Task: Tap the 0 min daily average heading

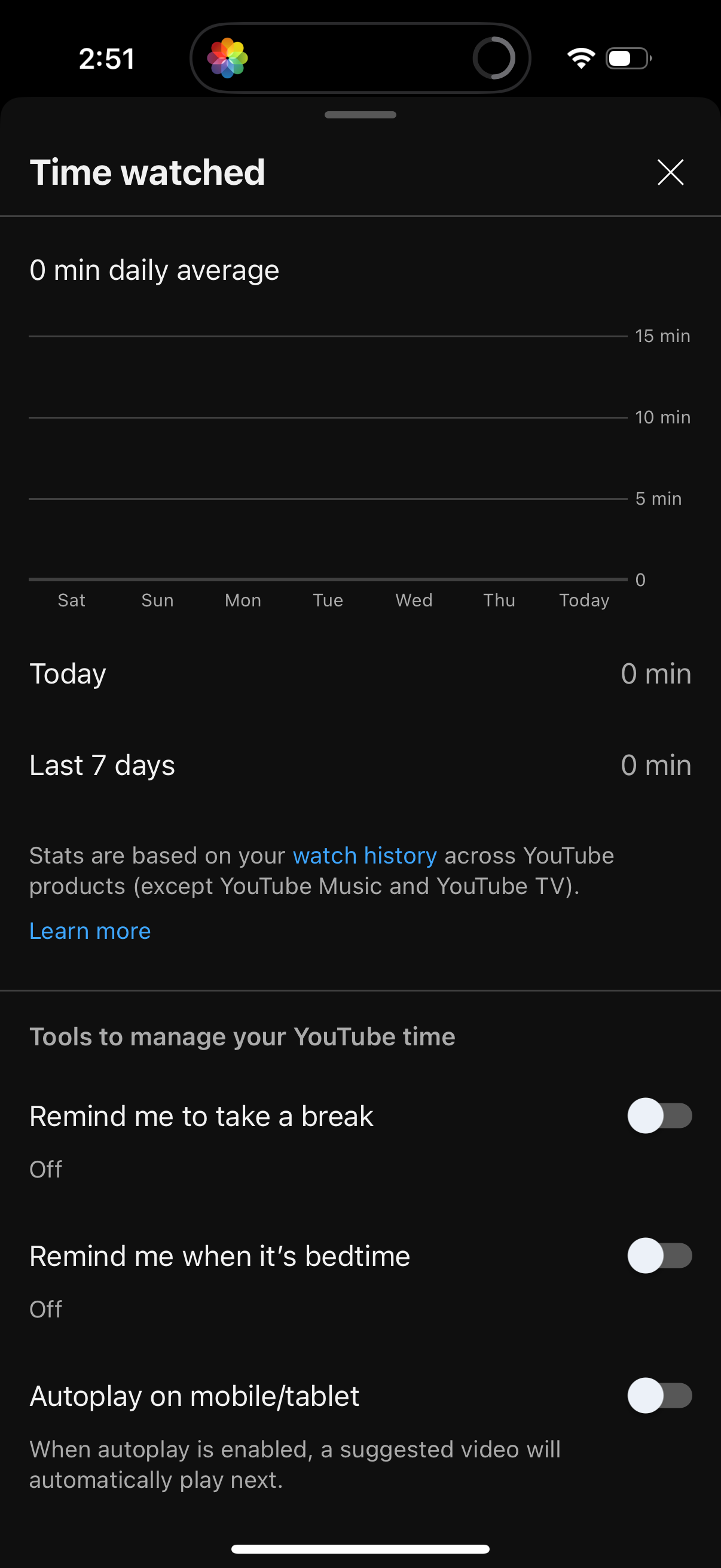Action: pos(154,270)
